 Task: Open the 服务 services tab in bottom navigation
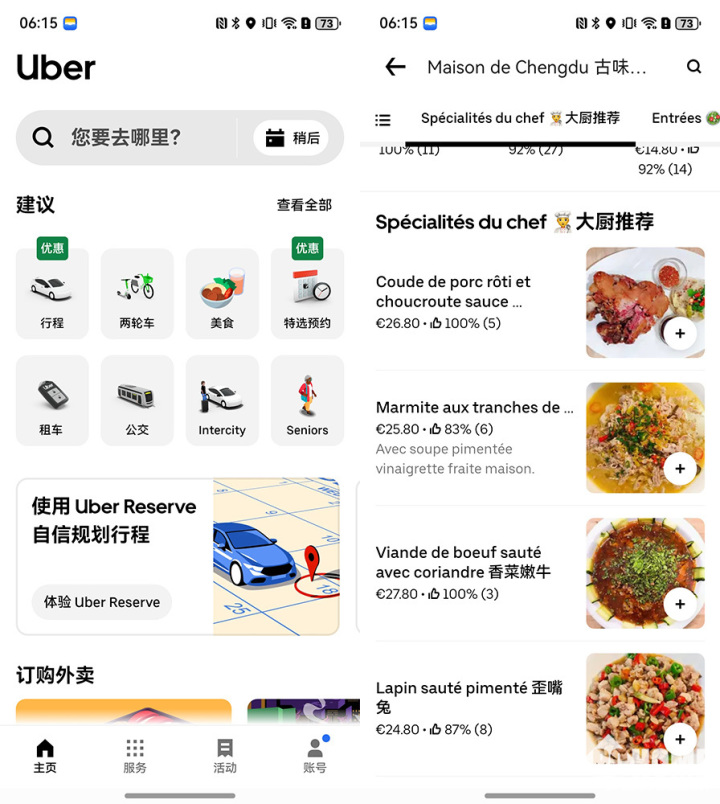(134, 752)
